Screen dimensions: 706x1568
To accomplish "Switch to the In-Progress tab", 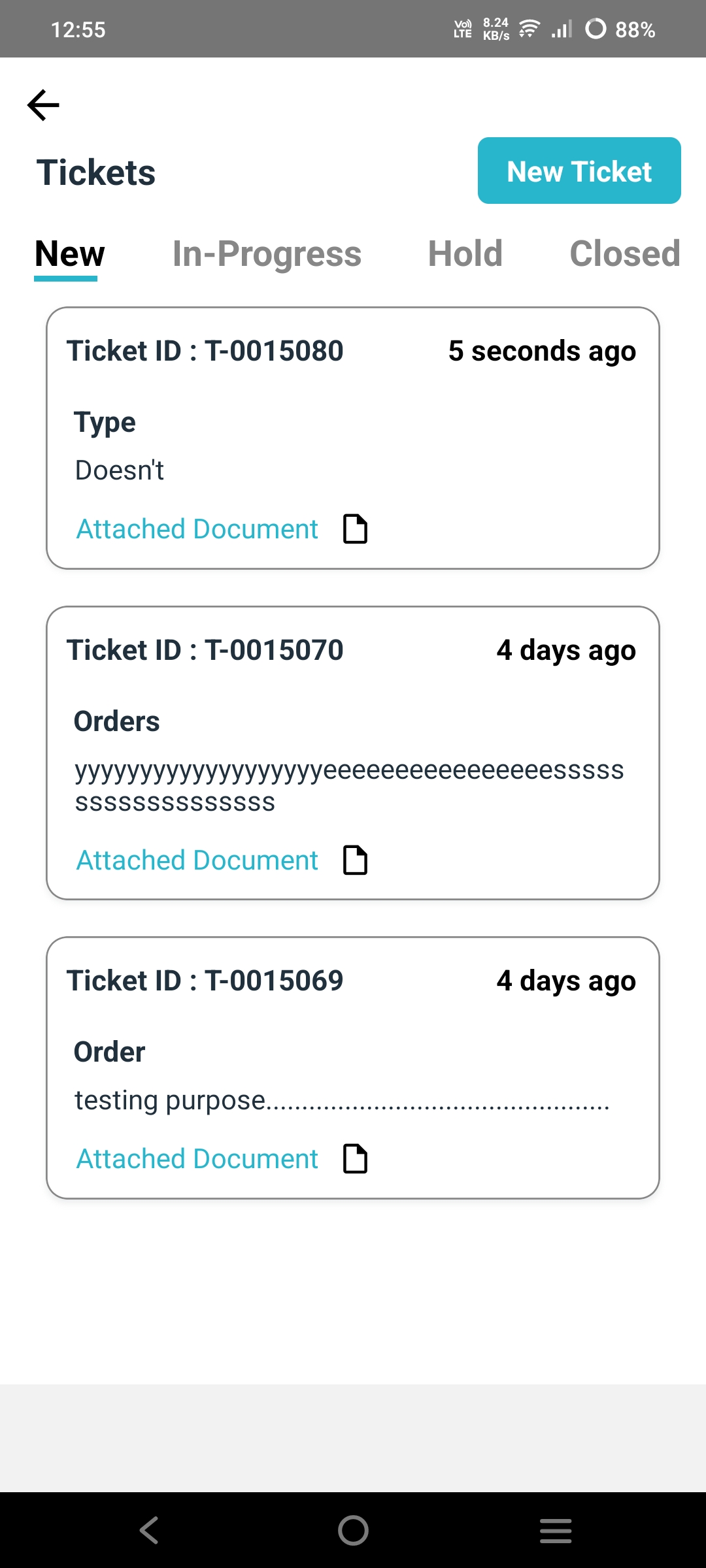I will pyautogui.click(x=267, y=253).
